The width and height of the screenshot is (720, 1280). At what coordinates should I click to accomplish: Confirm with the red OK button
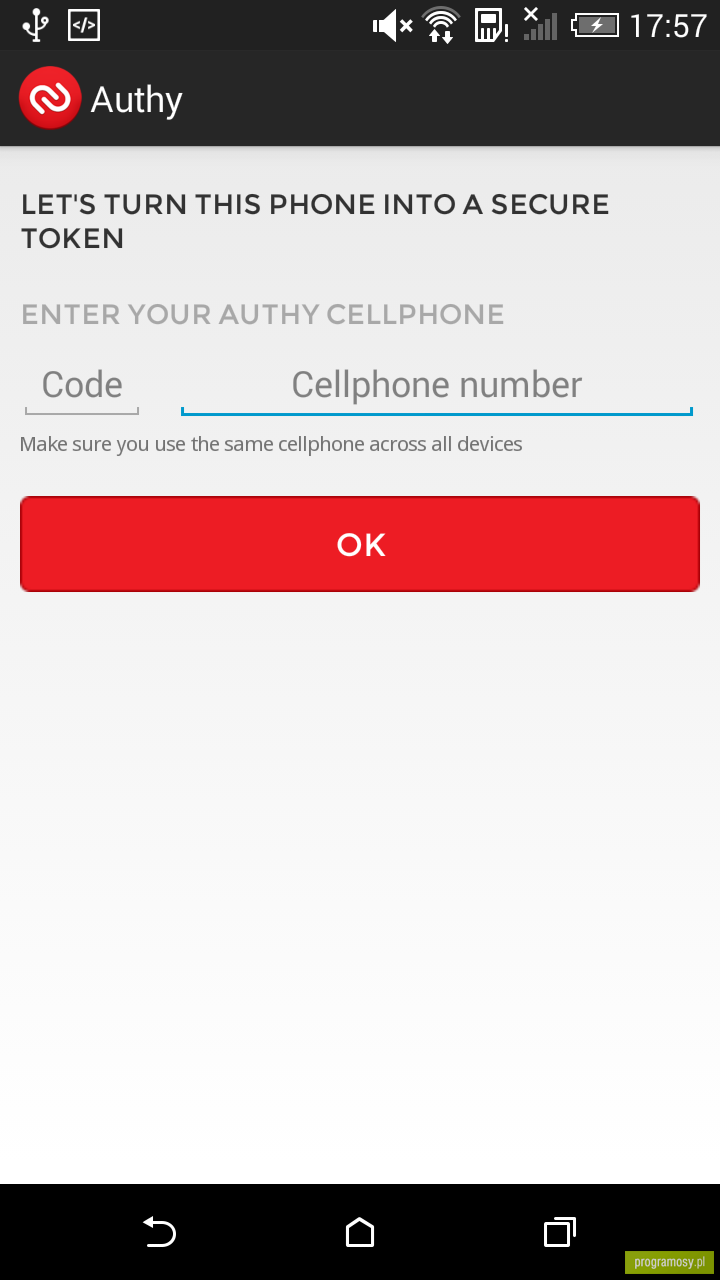360,544
